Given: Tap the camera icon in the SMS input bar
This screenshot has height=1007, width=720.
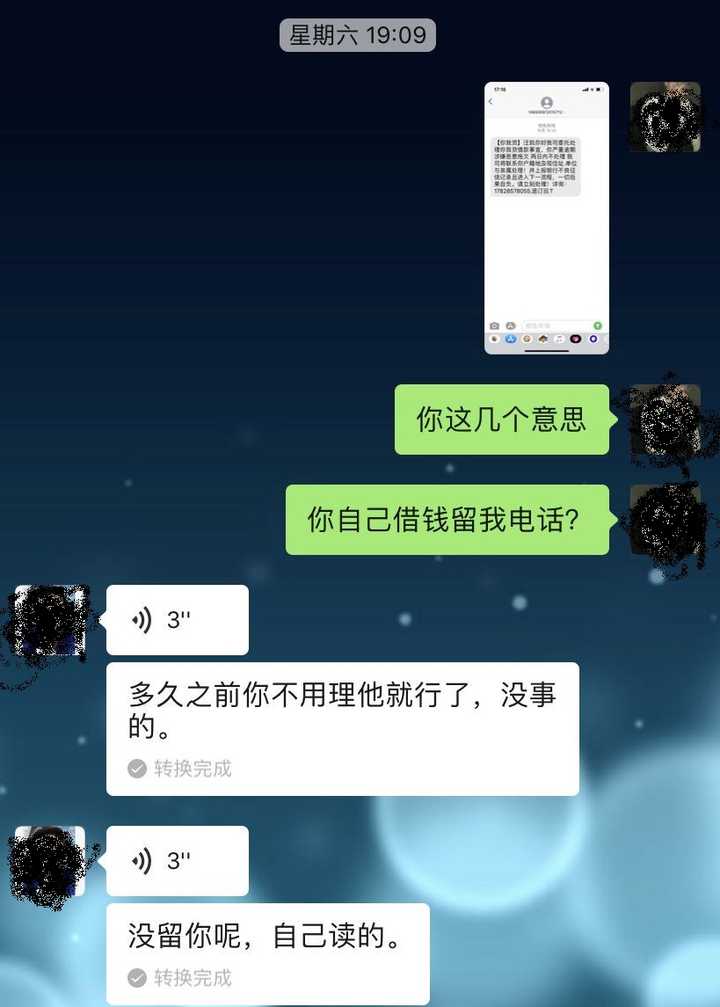Looking at the screenshot, I should coord(494,325).
